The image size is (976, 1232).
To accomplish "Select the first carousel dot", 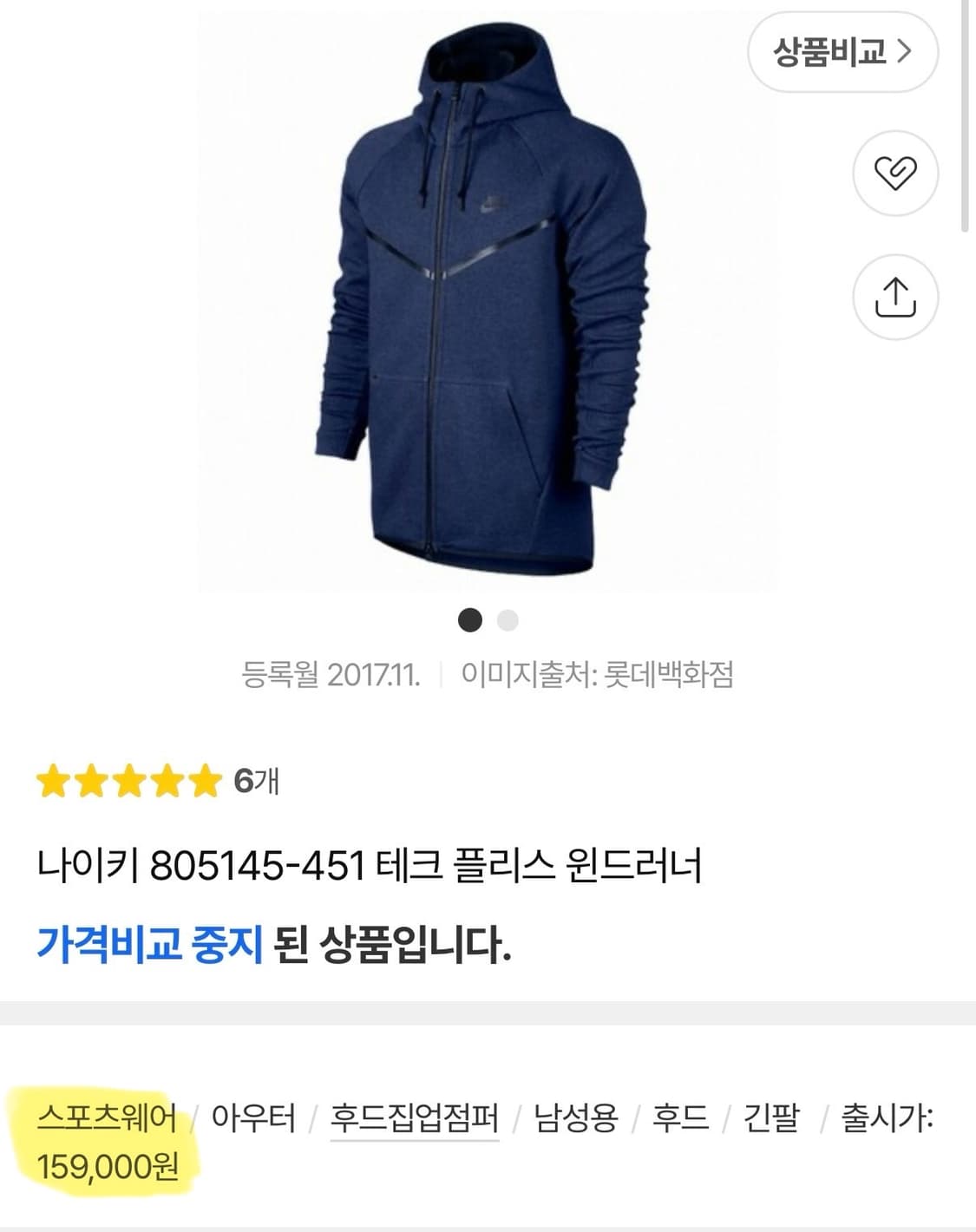I will [x=468, y=620].
